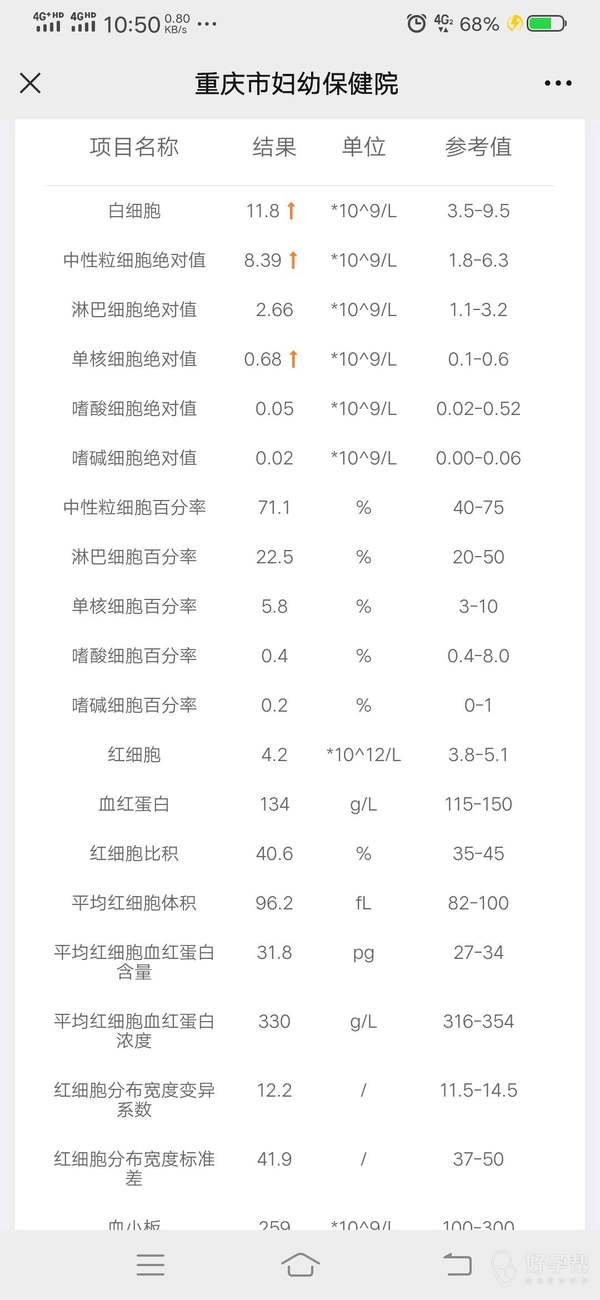Viewport: 600px width, 1300px height.
Task: Close the hospital report page
Action: (x=31, y=83)
